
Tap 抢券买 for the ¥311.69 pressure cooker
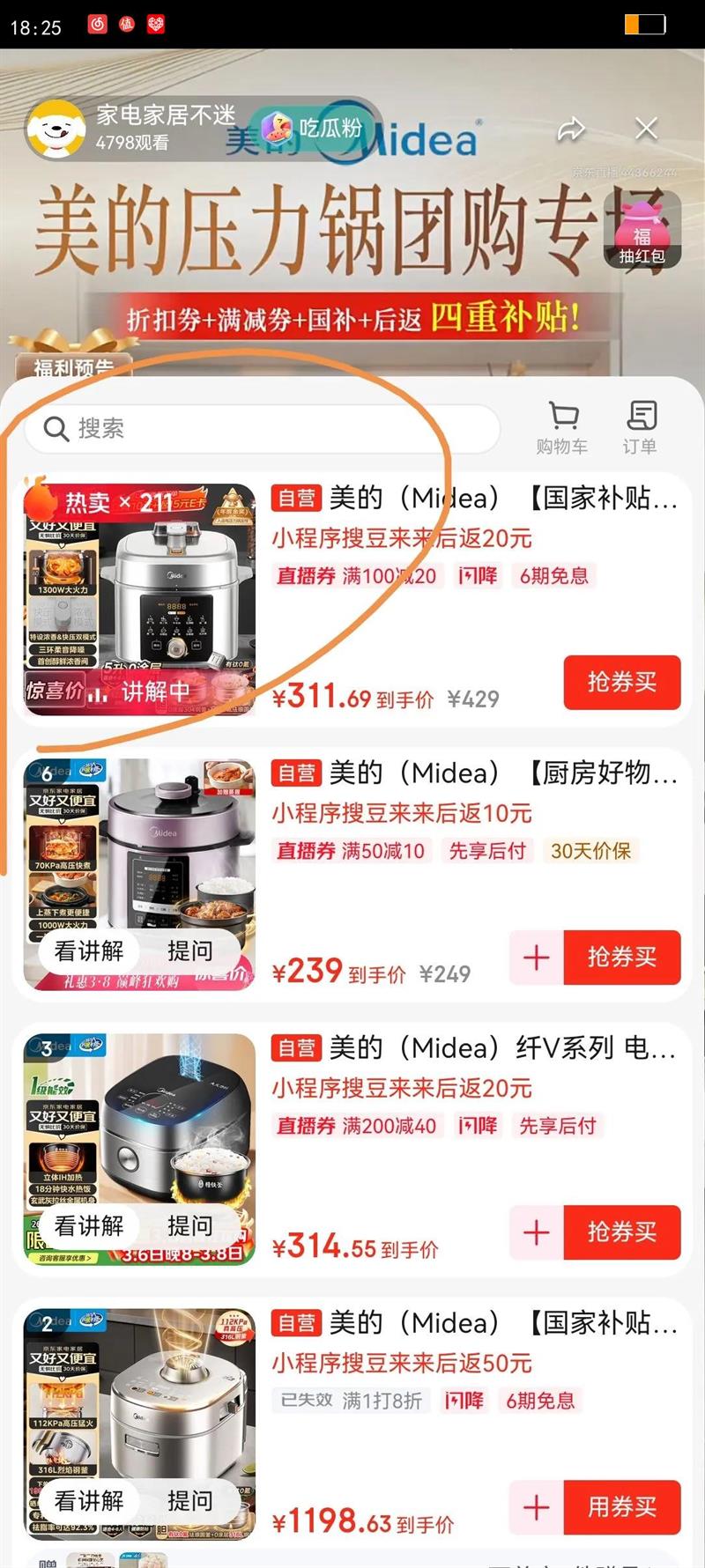621,682
